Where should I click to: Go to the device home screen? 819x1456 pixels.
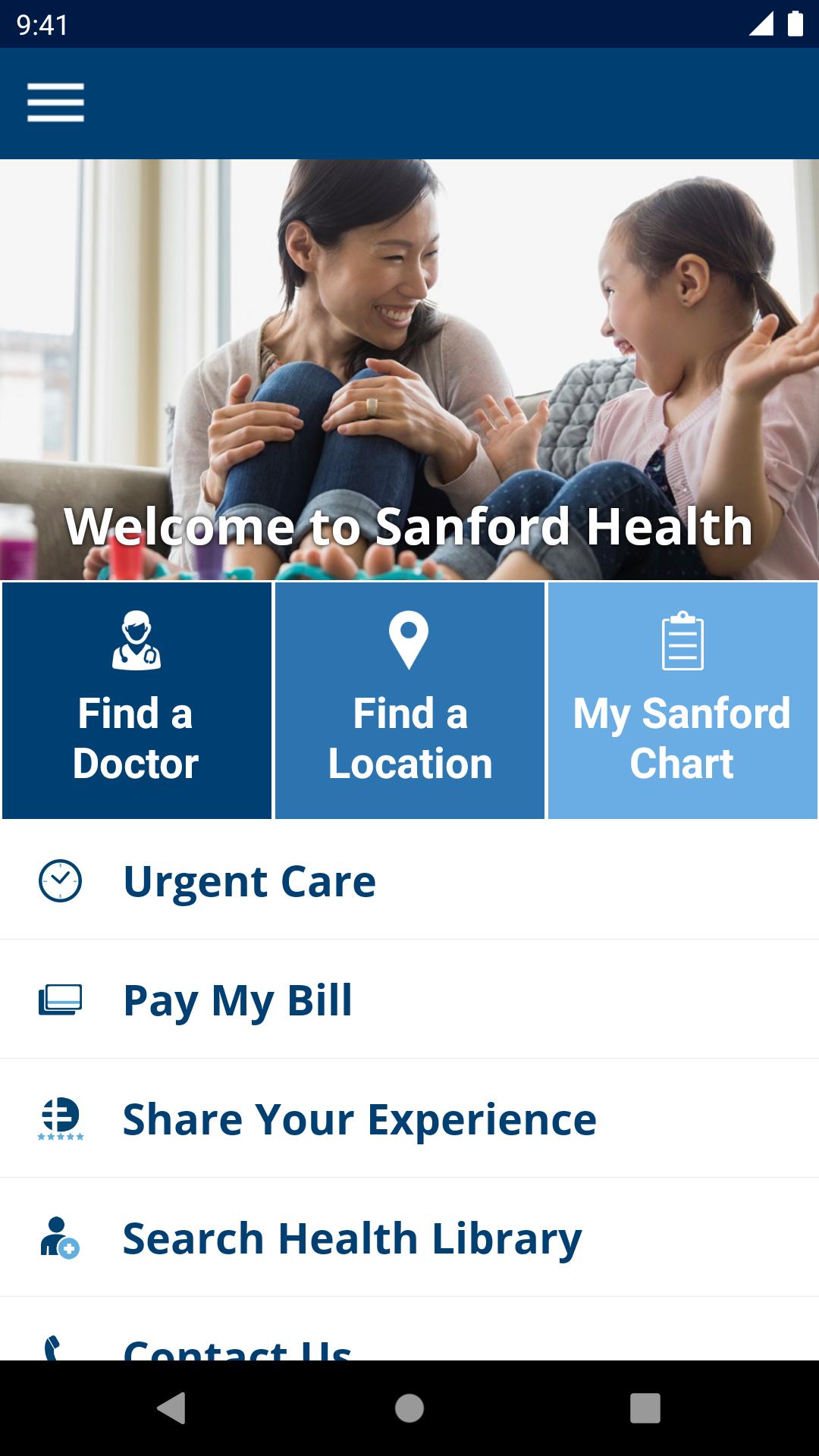(x=409, y=1408)
